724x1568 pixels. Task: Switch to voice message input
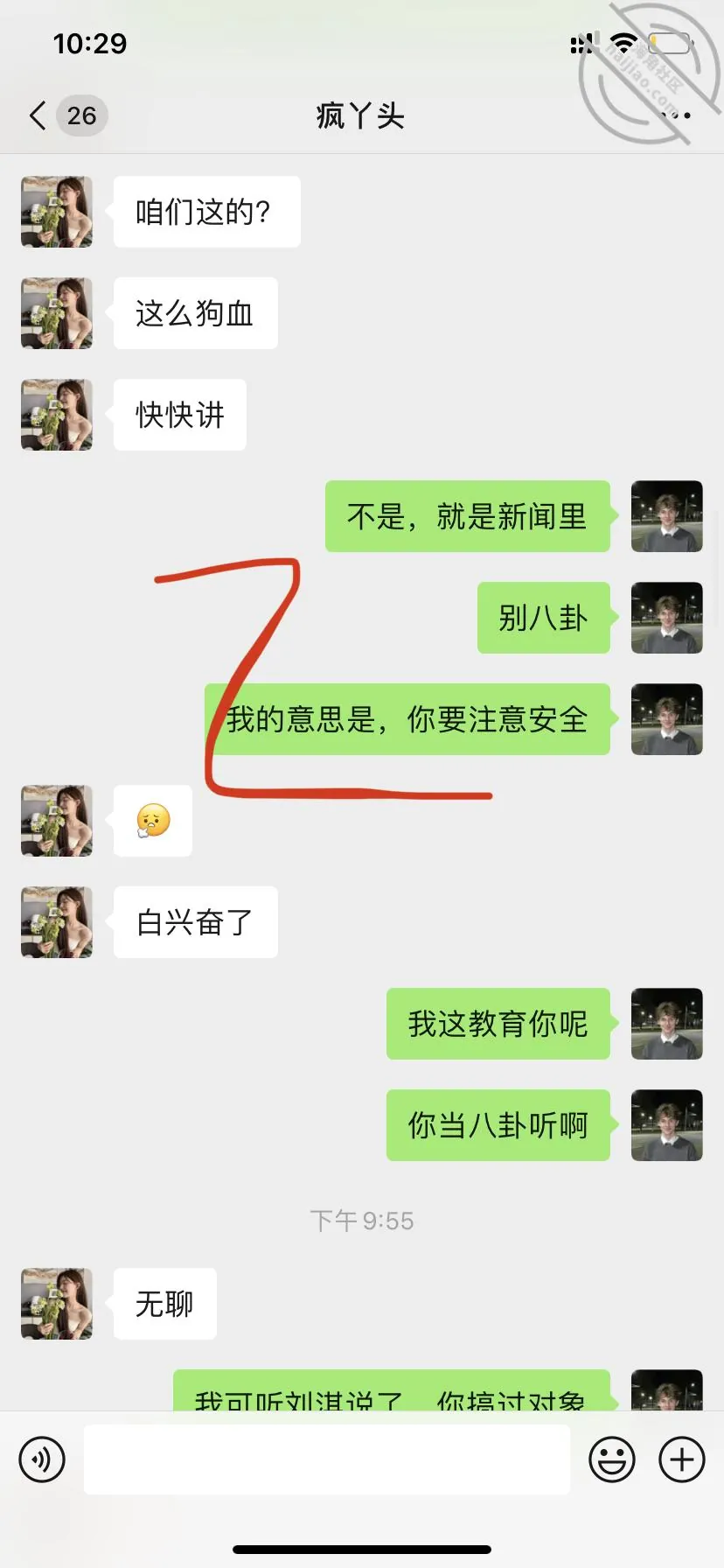pyautogui.click(x=42, y=1459)
